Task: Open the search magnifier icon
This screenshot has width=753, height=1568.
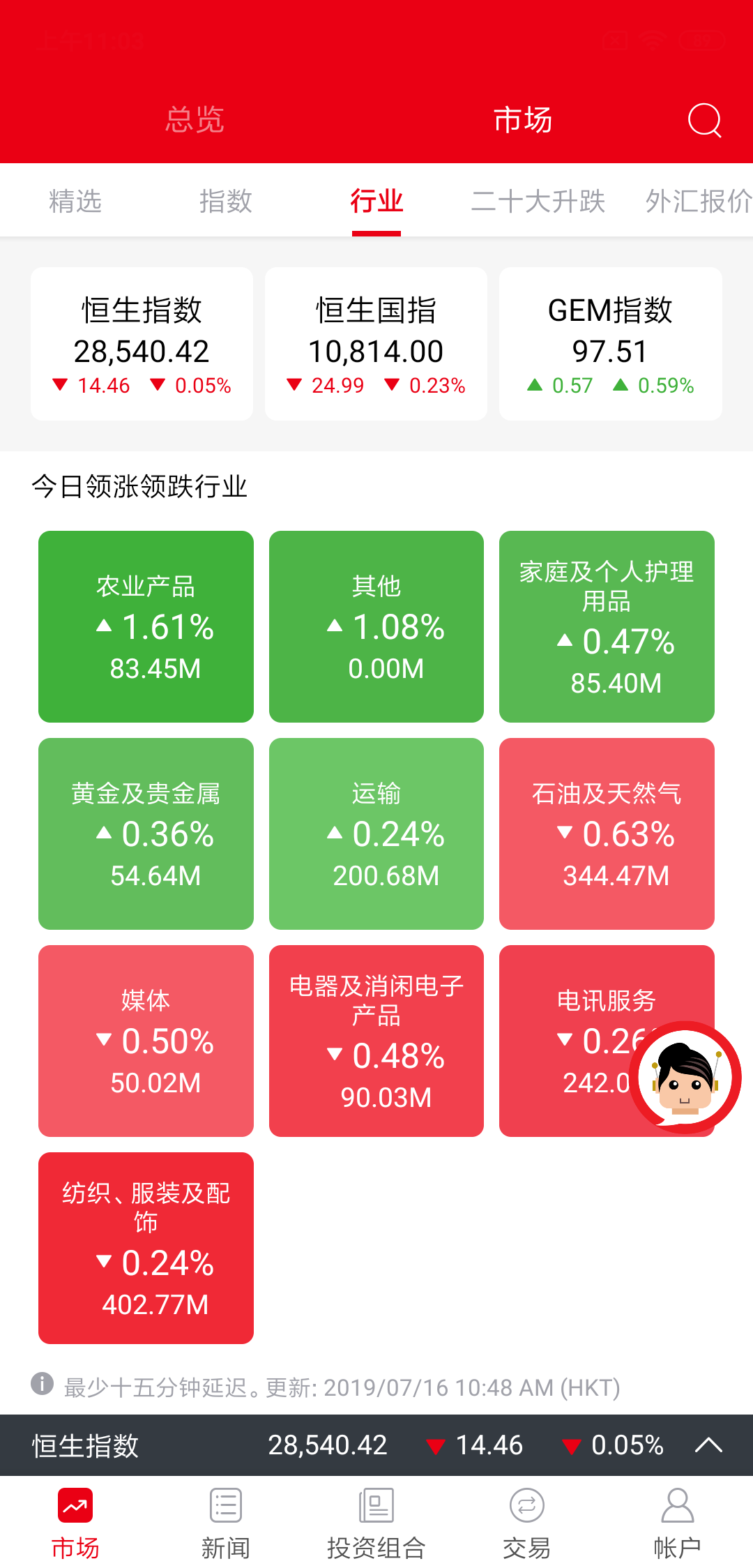Action: coord(704,120)
